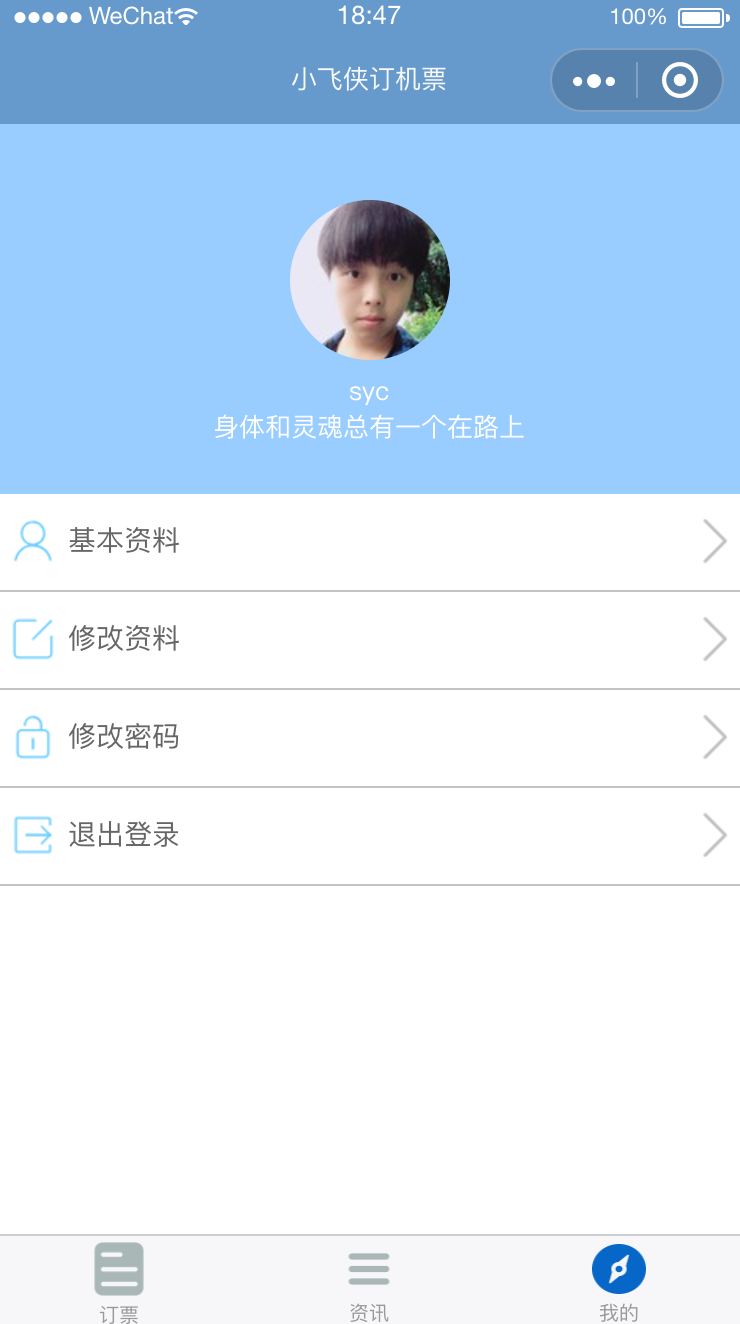Tap the syc profile avatar
The height and width of the screenshot is (1324, 740).
[x=370, y=280]
